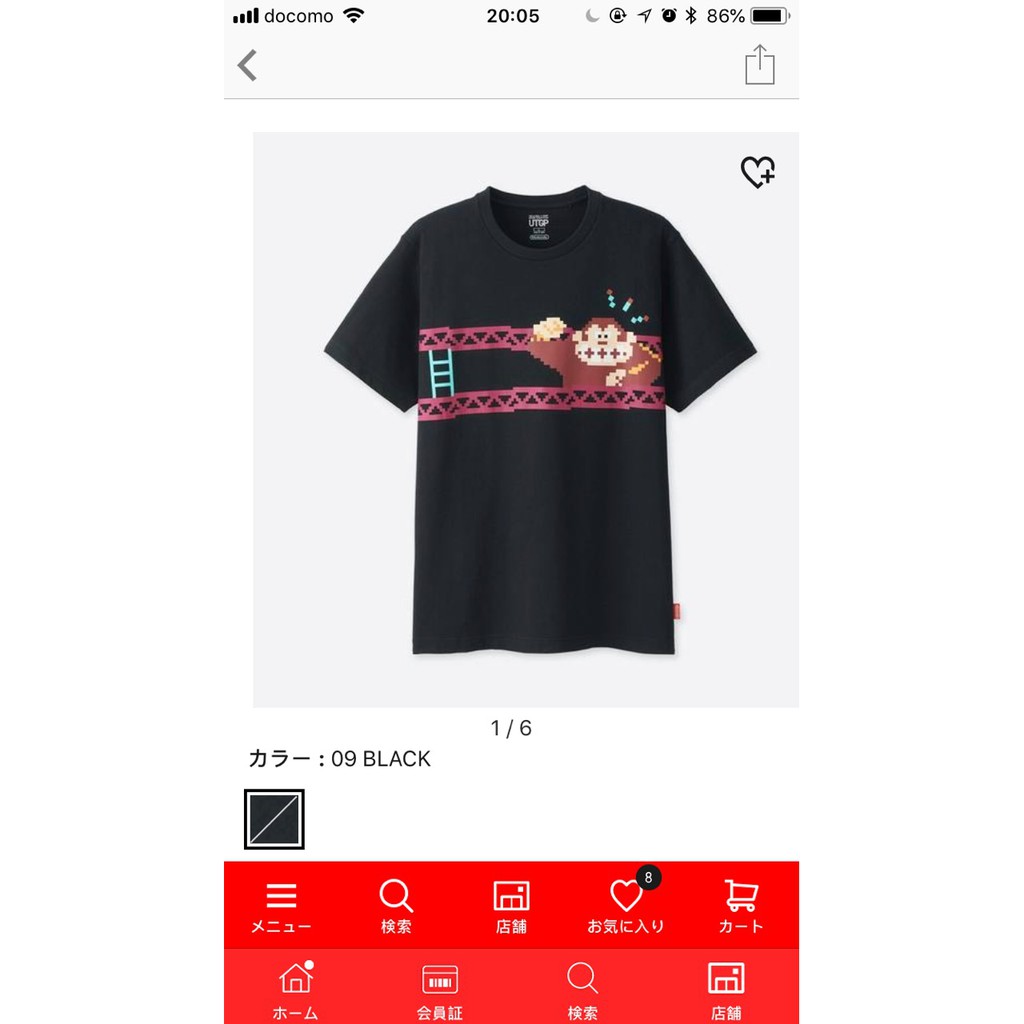
Task: Show the 会員証 membership card tab
Action: click(440, 990)
